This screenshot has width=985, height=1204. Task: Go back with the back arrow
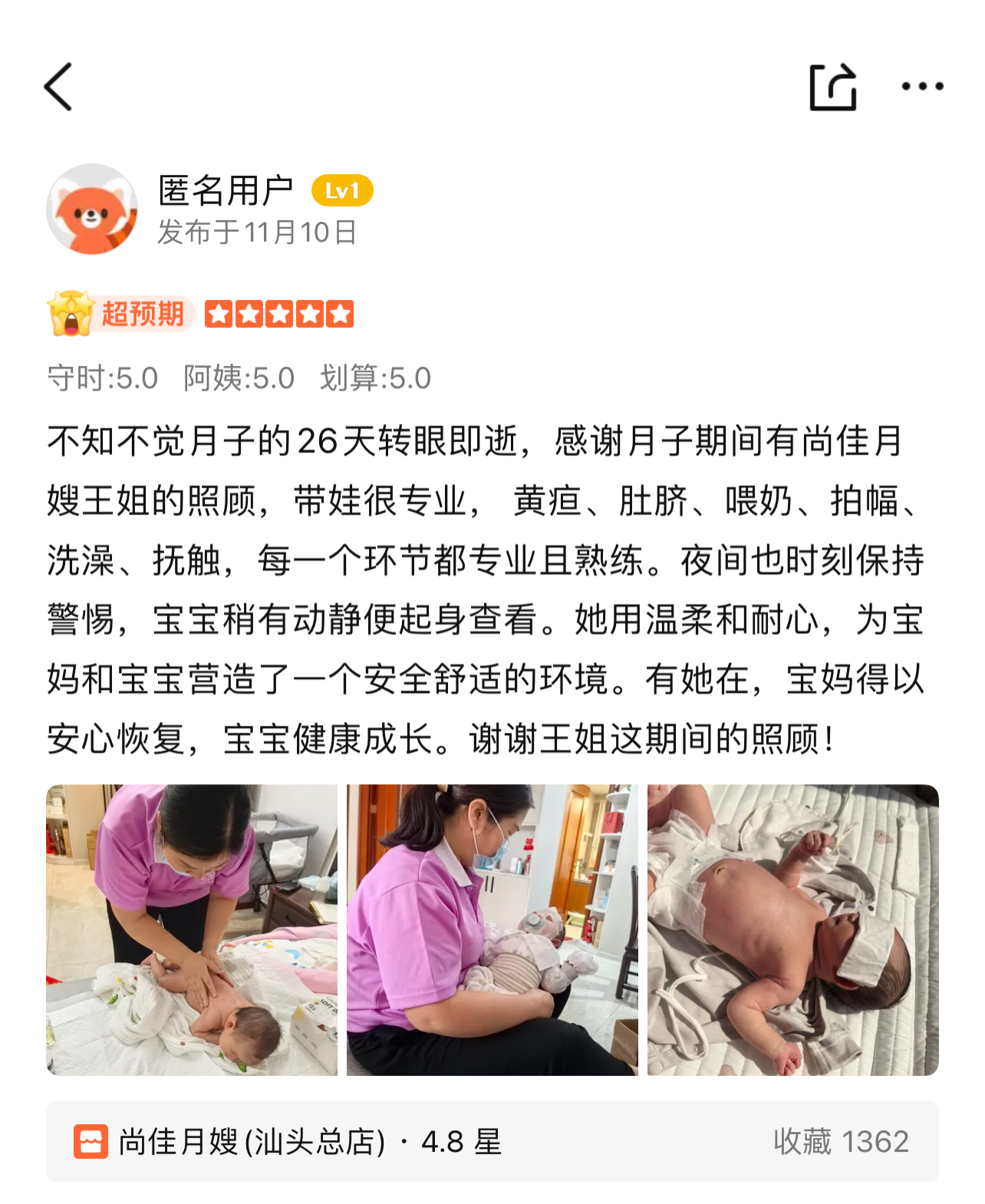tap(58, 87)
